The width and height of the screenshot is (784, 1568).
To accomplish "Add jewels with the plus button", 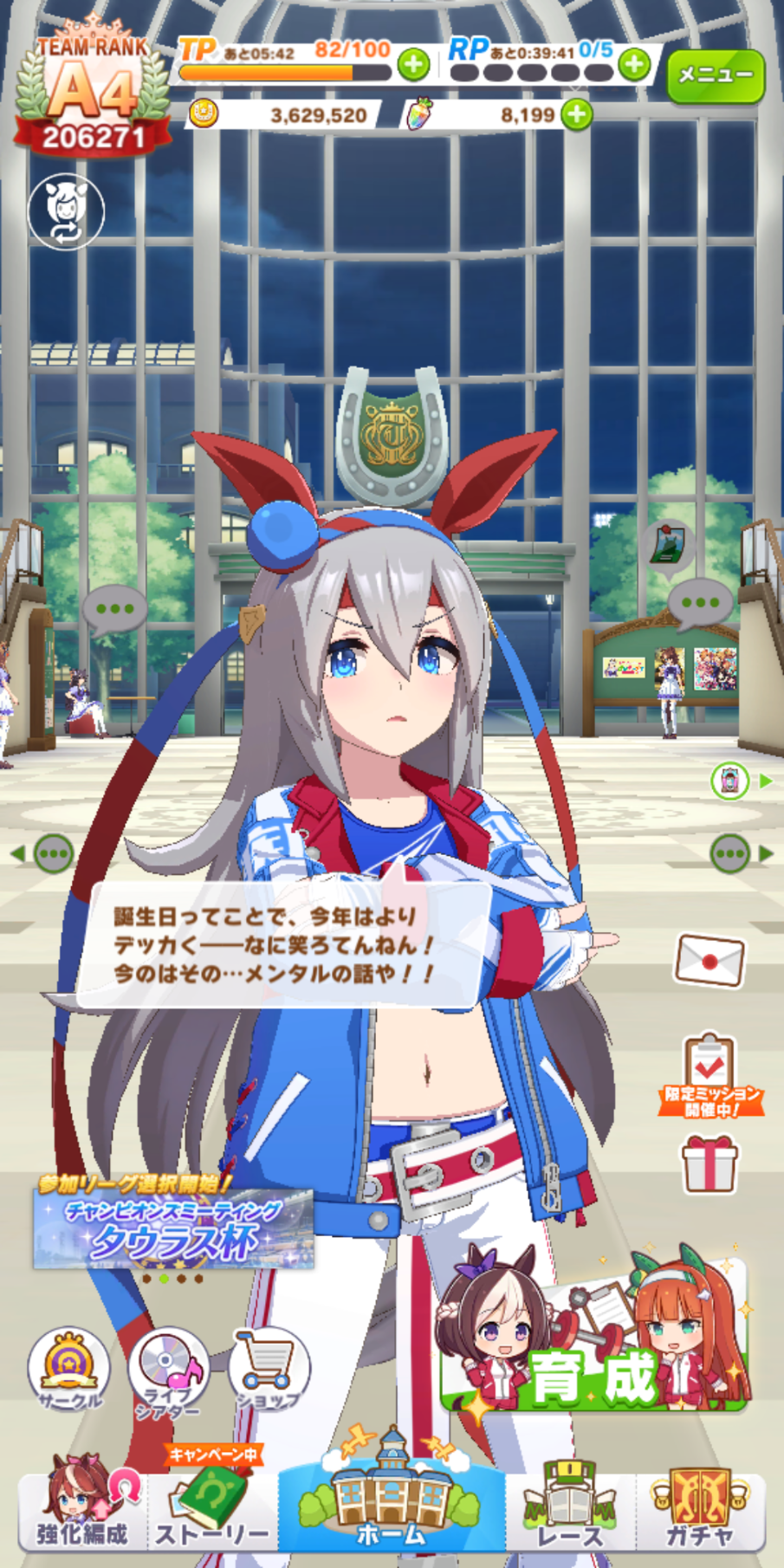I will click(x=577, y=114).
